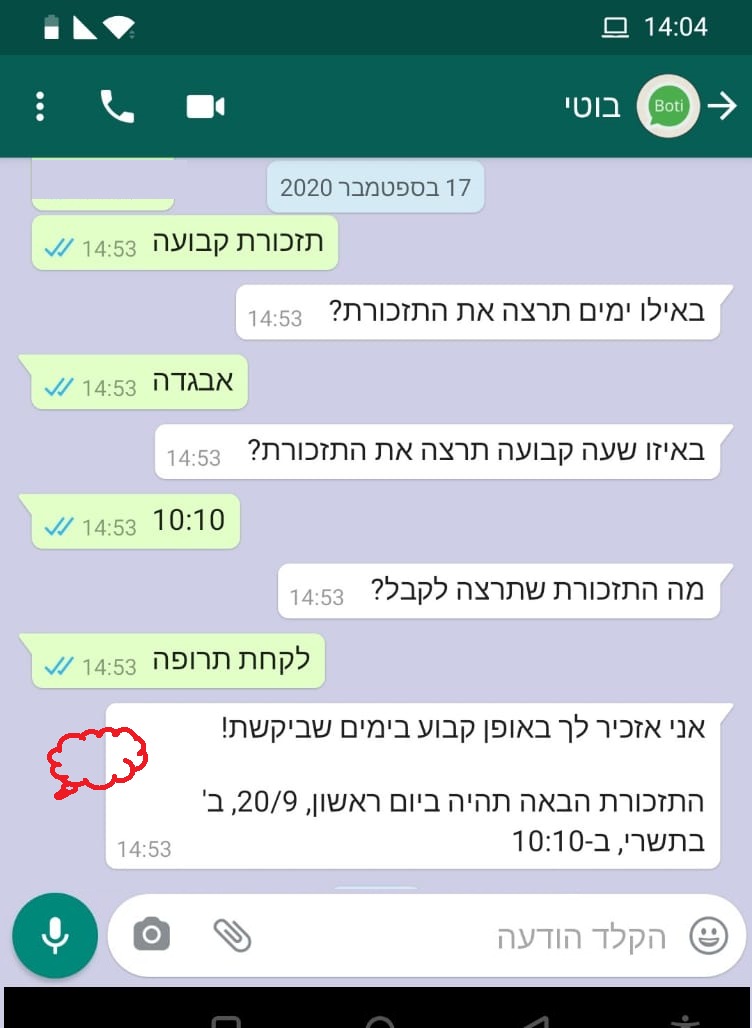Record a voice message with the microphone
The height and width of the screenshot is (1028, 752).
55,935
